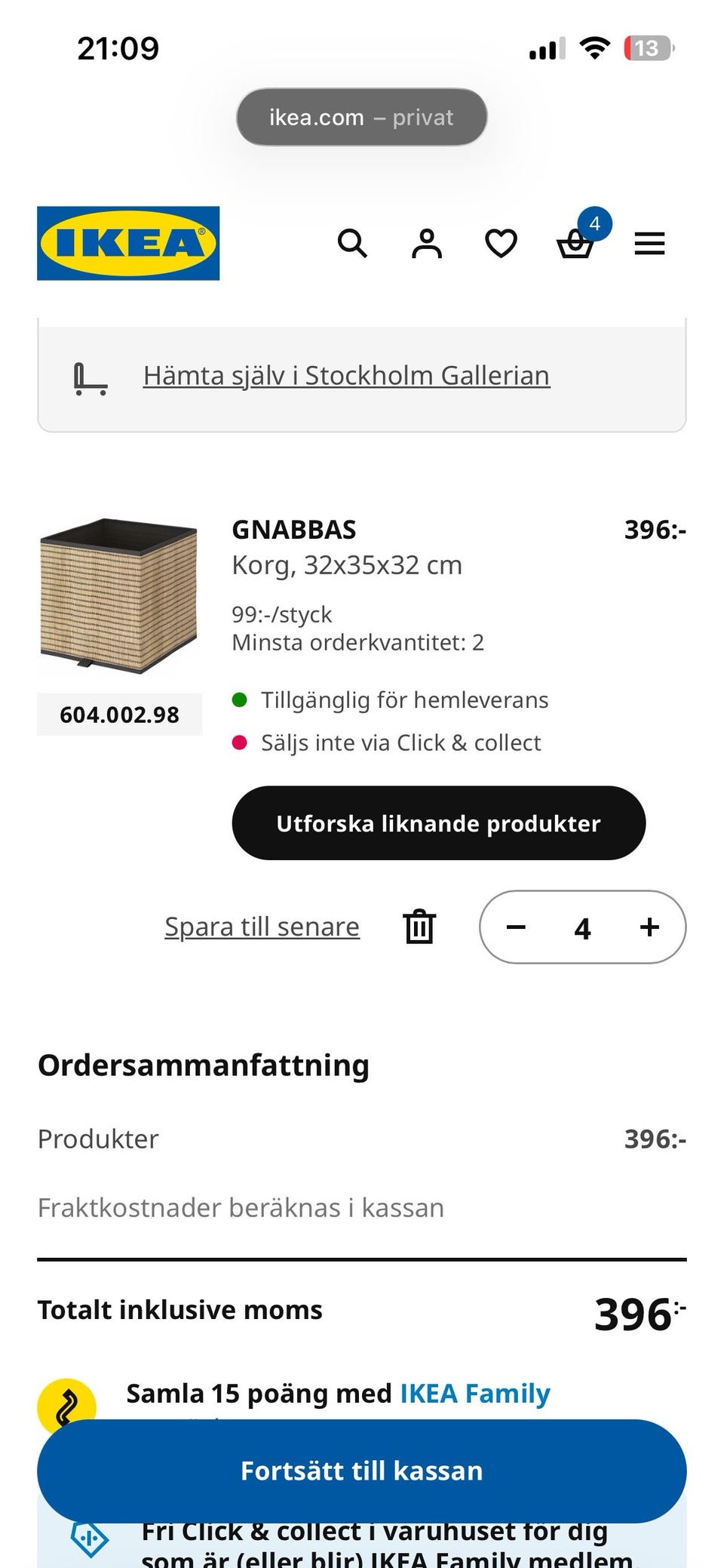Go to IKEA home via logo
The width and height of the screenshot is (724, 1568).
pos(128,243)
